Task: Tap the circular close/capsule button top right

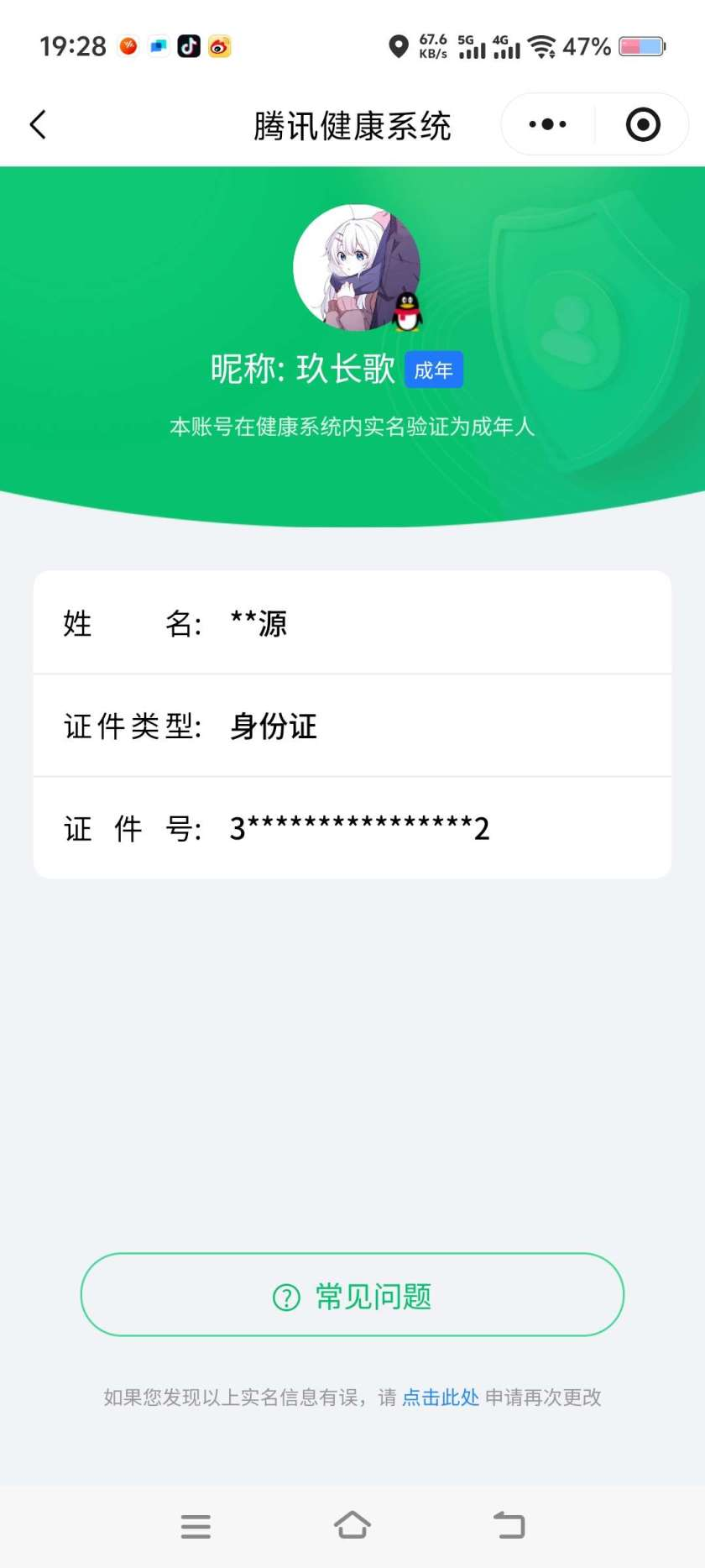Action: click(641, 123)
